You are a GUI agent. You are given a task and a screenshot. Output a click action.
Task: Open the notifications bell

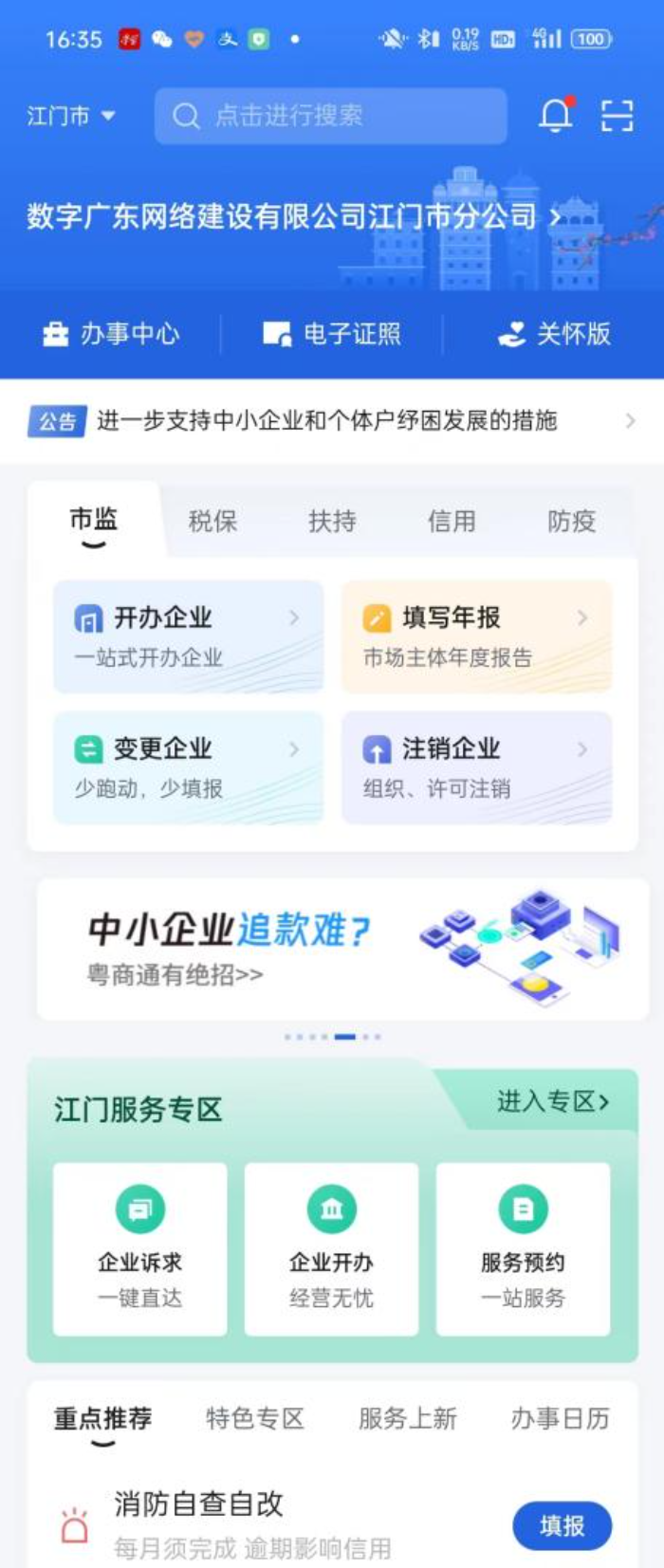click(x=556, y=115)
